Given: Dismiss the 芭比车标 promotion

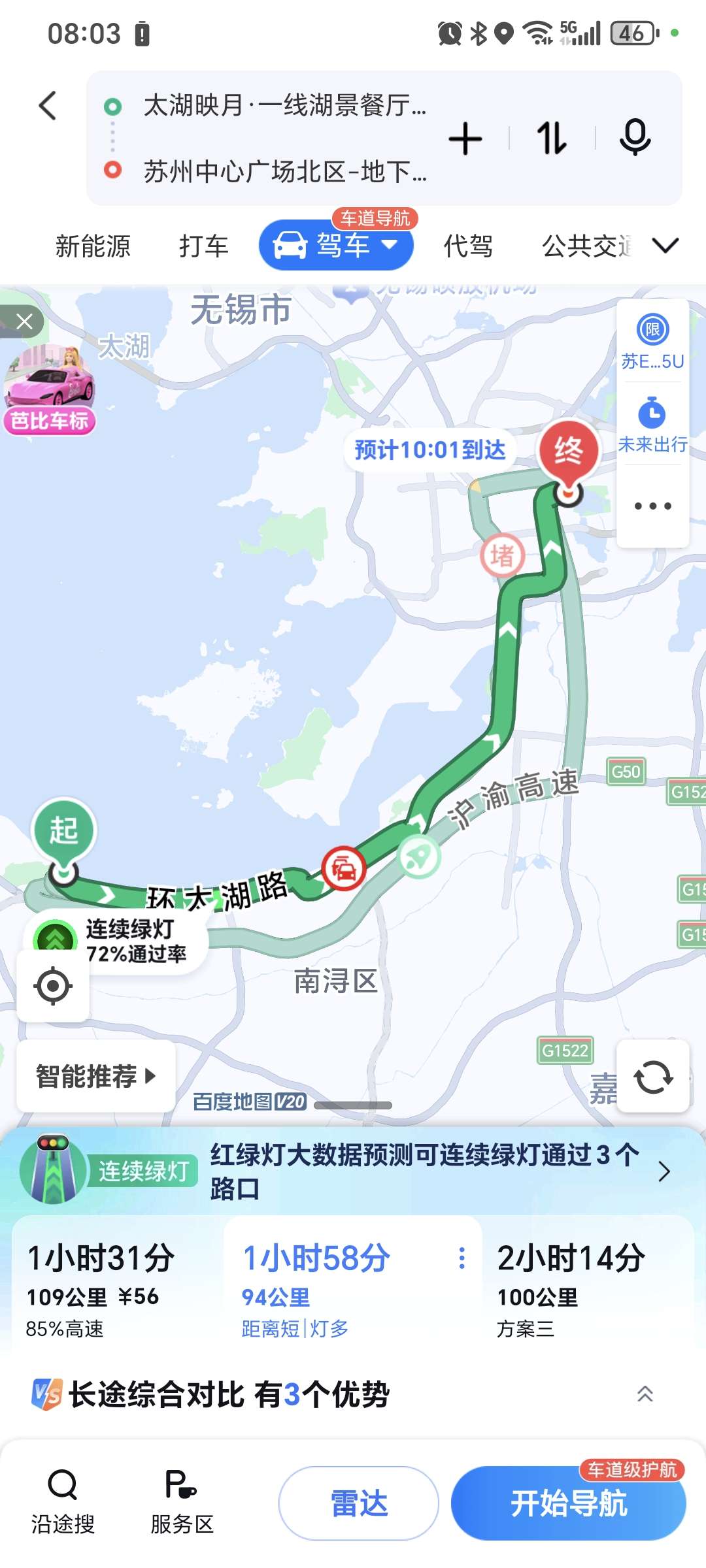Looking at the screenshot, I should [x=24, y=321].
